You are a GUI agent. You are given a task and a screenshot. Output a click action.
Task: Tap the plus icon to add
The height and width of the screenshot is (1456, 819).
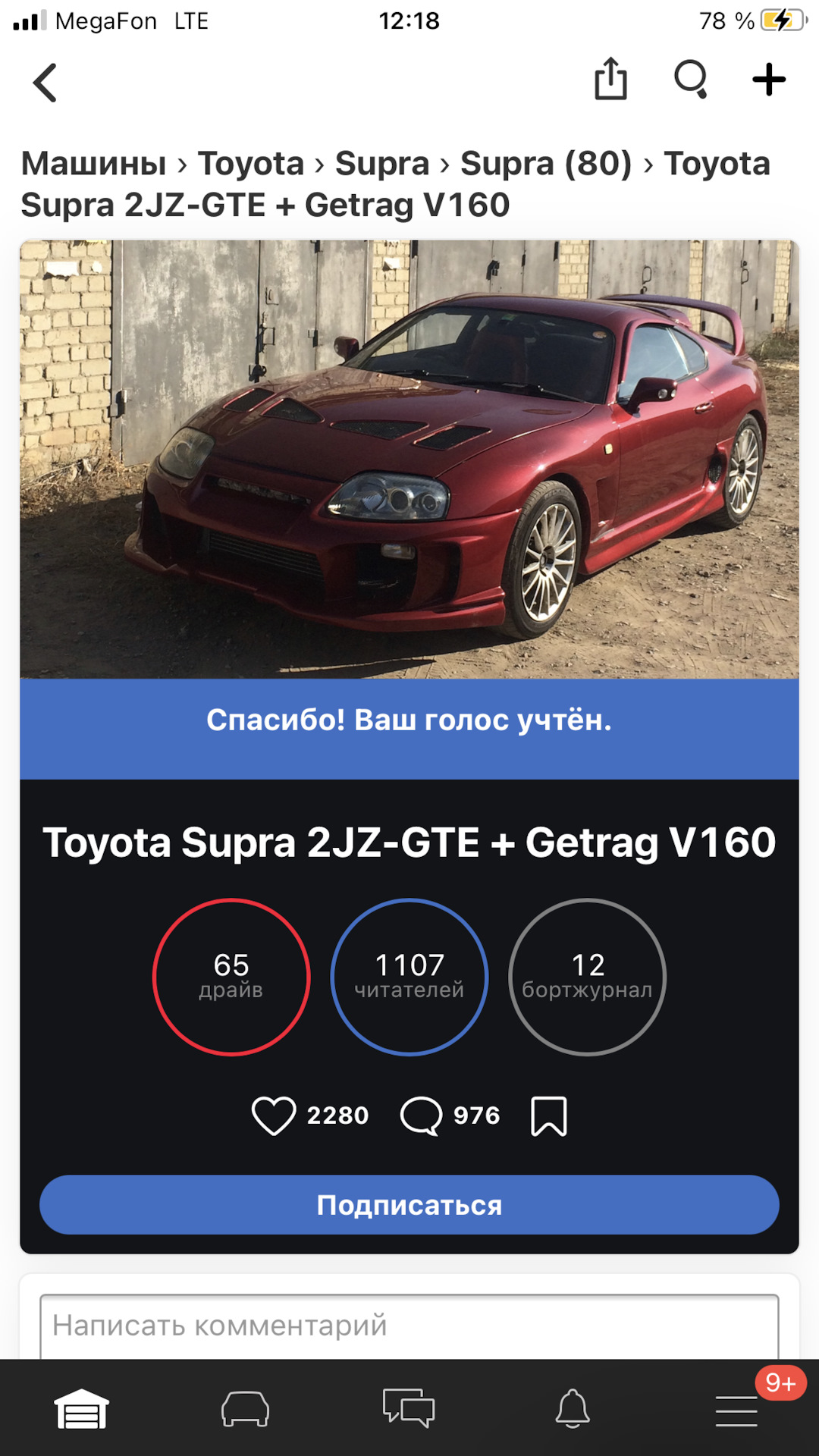[769, 80]
